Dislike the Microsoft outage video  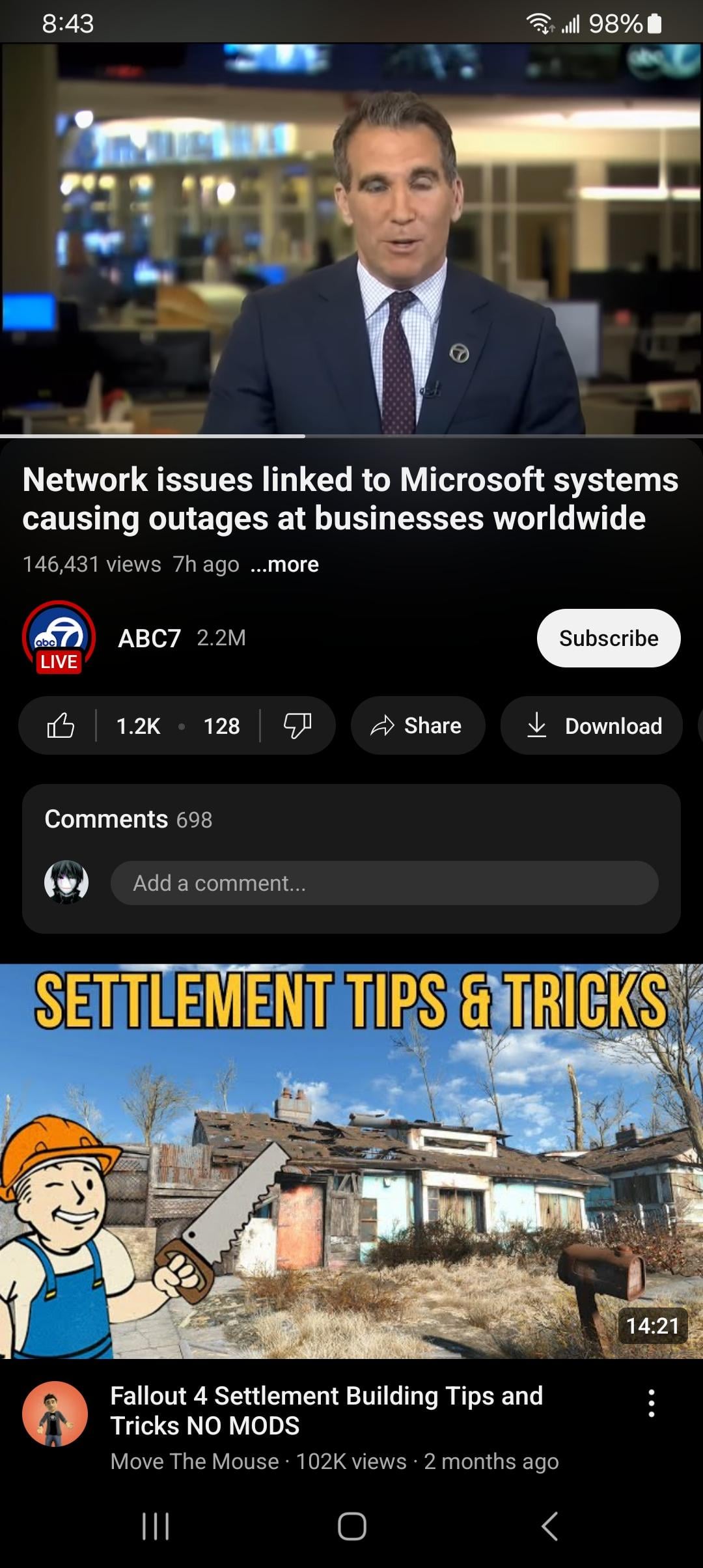[x=297, y=725]
